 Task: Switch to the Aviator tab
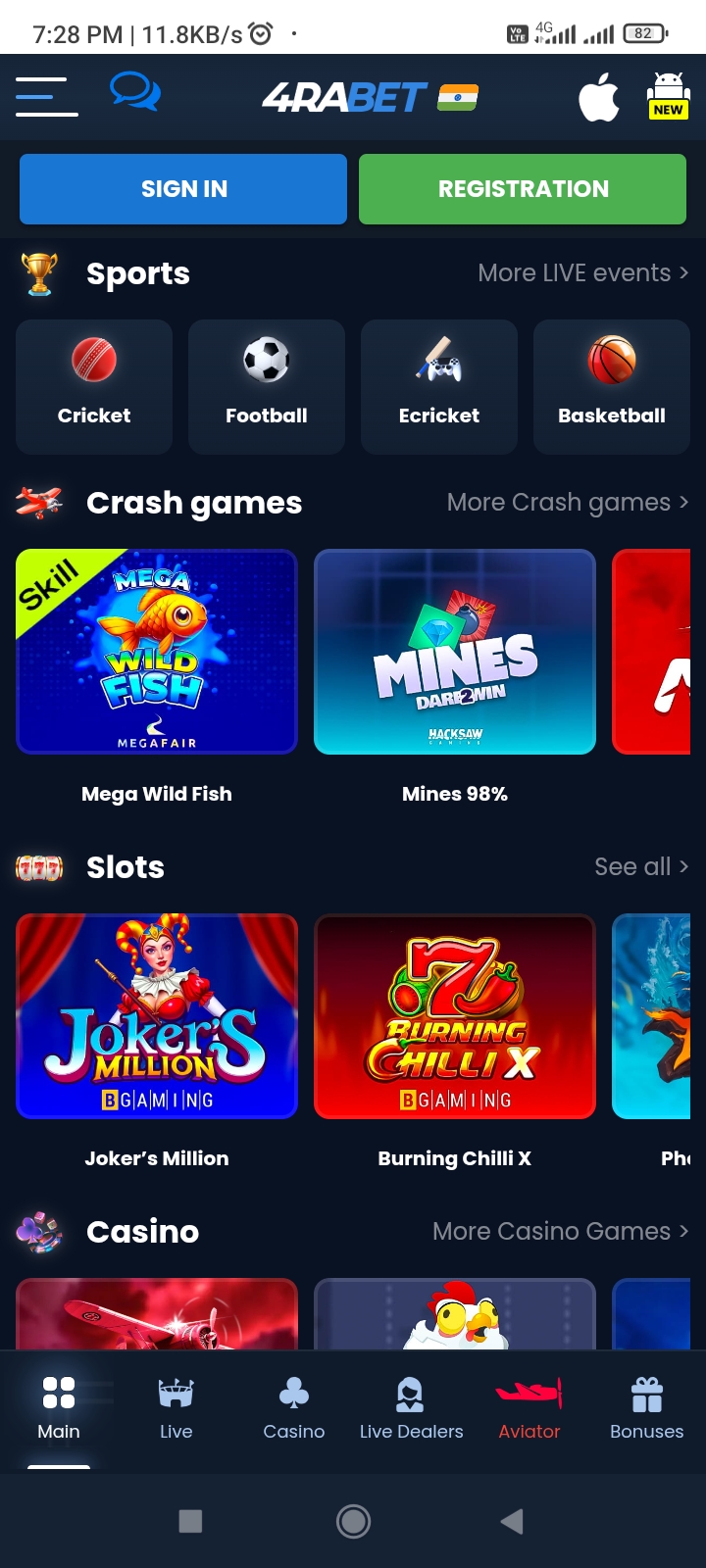click(x=529, y=1408)
